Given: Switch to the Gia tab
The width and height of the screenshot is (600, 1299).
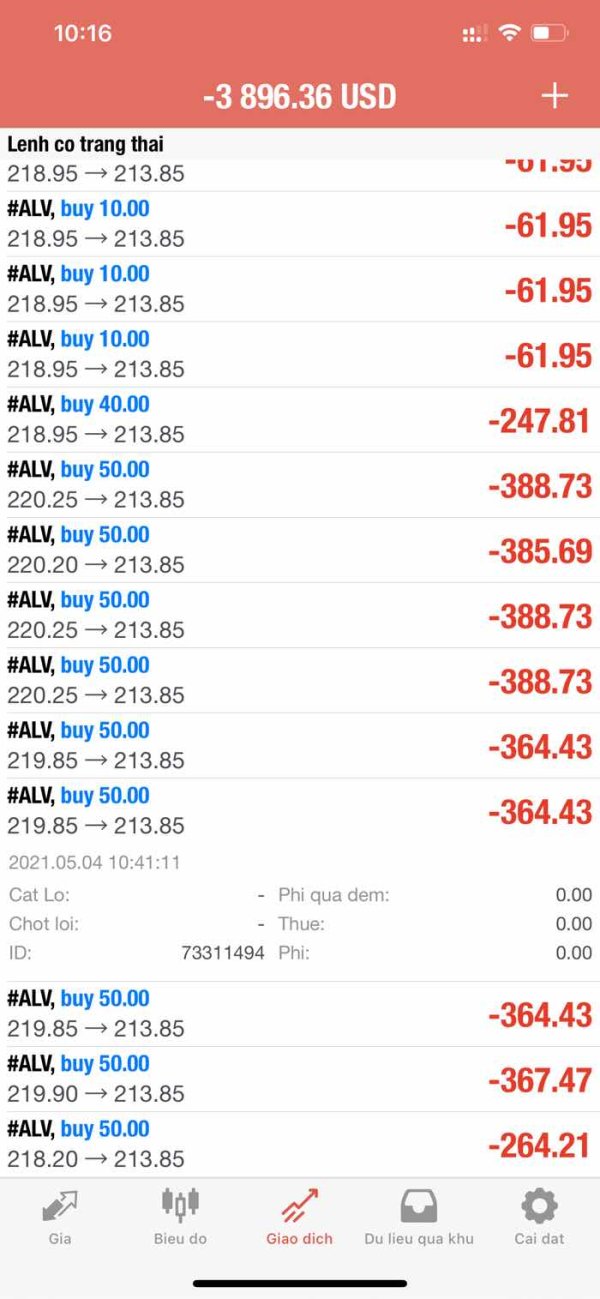Looking at the screenshot, I should pos(60,1216).
